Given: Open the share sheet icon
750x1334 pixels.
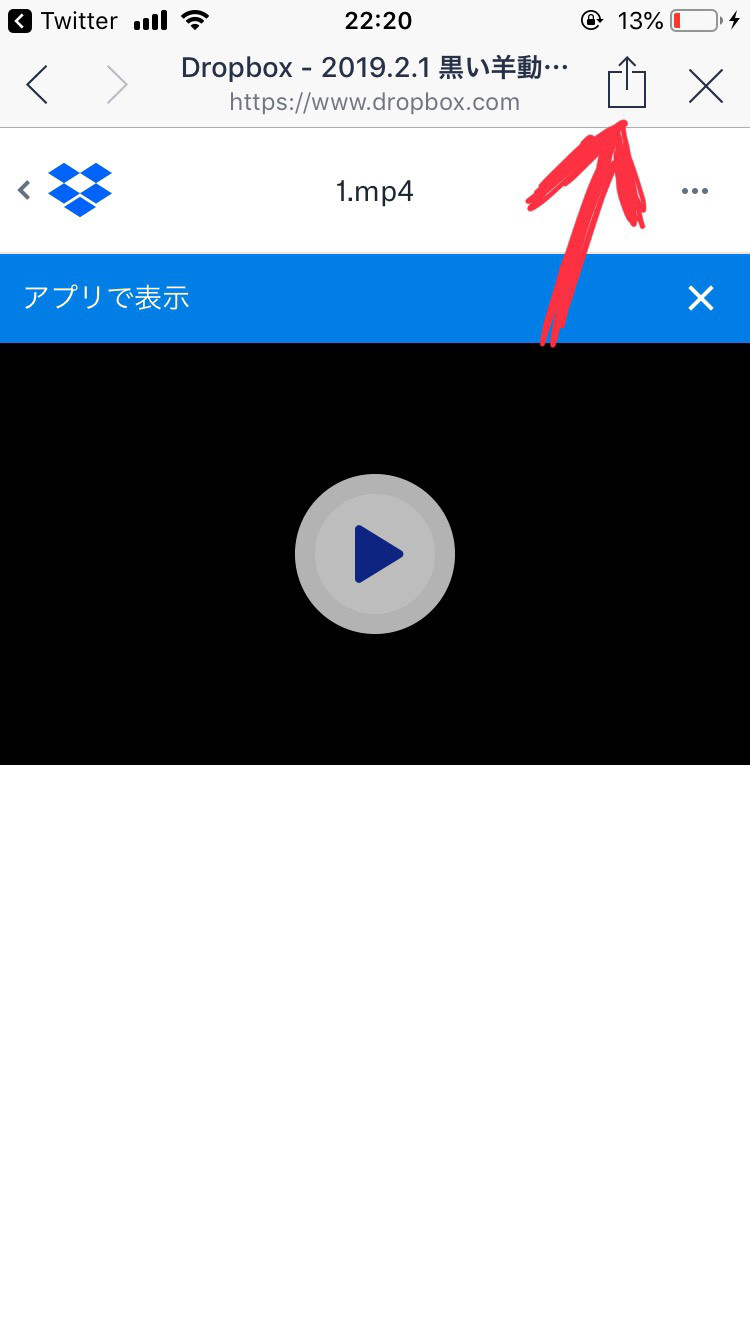Looking at the screenshot, I should [627, 82].
